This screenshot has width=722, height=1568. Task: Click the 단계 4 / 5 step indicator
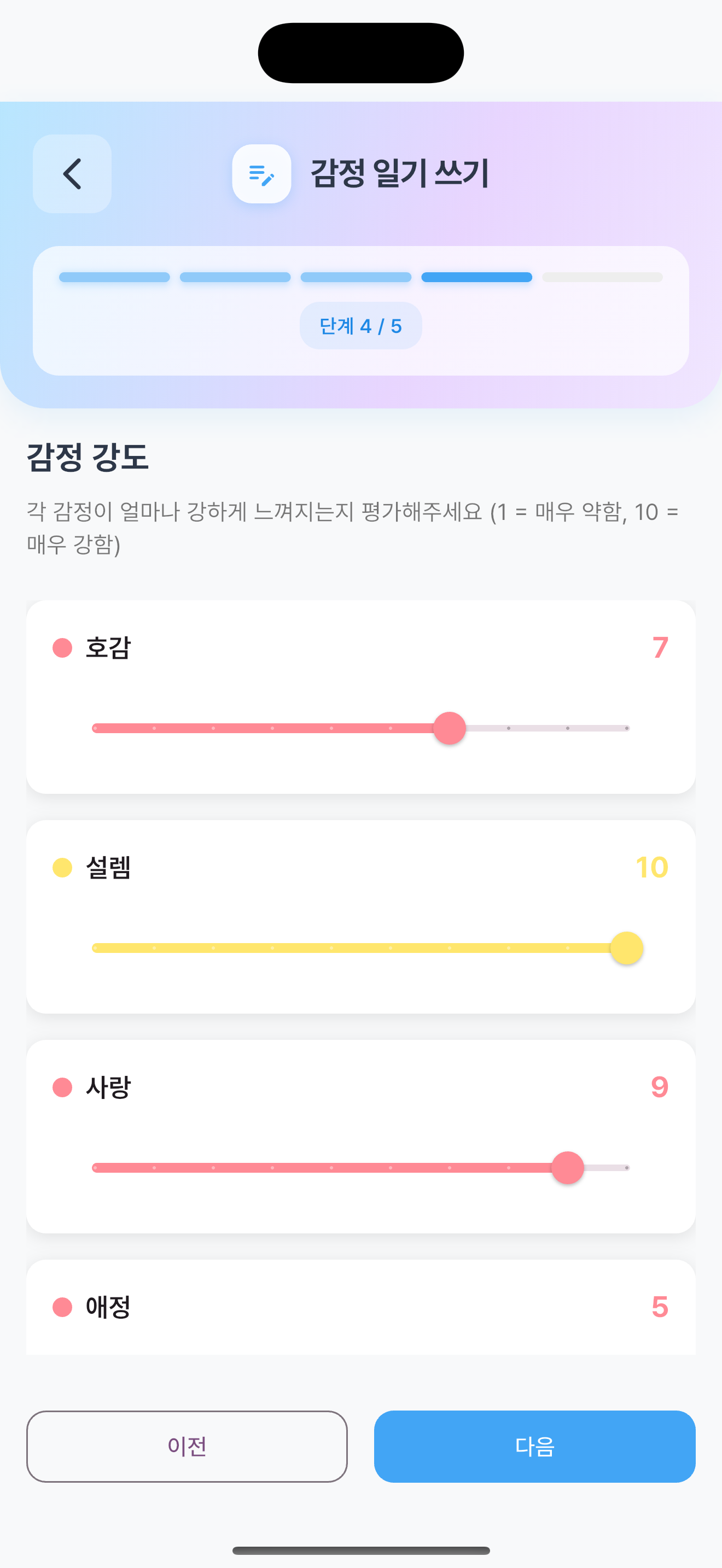(360, 325)
